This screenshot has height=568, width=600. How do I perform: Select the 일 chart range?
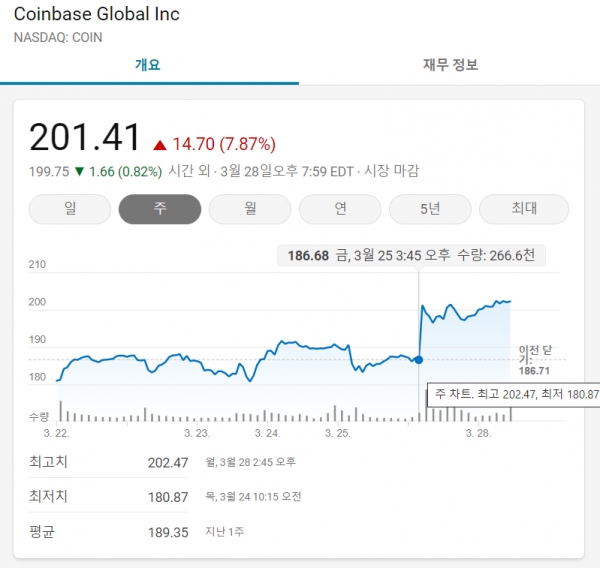[x=69, y=209]
